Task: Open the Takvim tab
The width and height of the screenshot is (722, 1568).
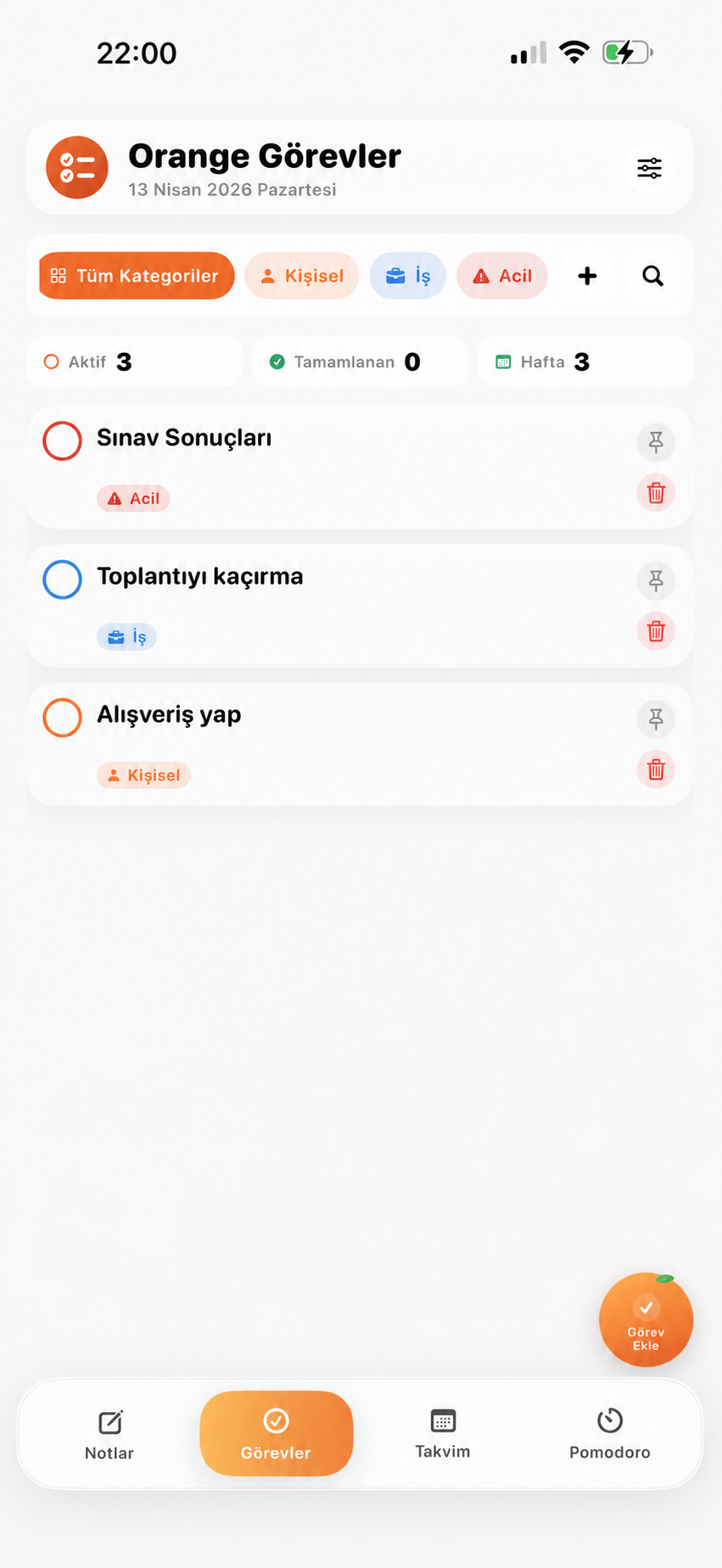Action: pos(443,1434)
